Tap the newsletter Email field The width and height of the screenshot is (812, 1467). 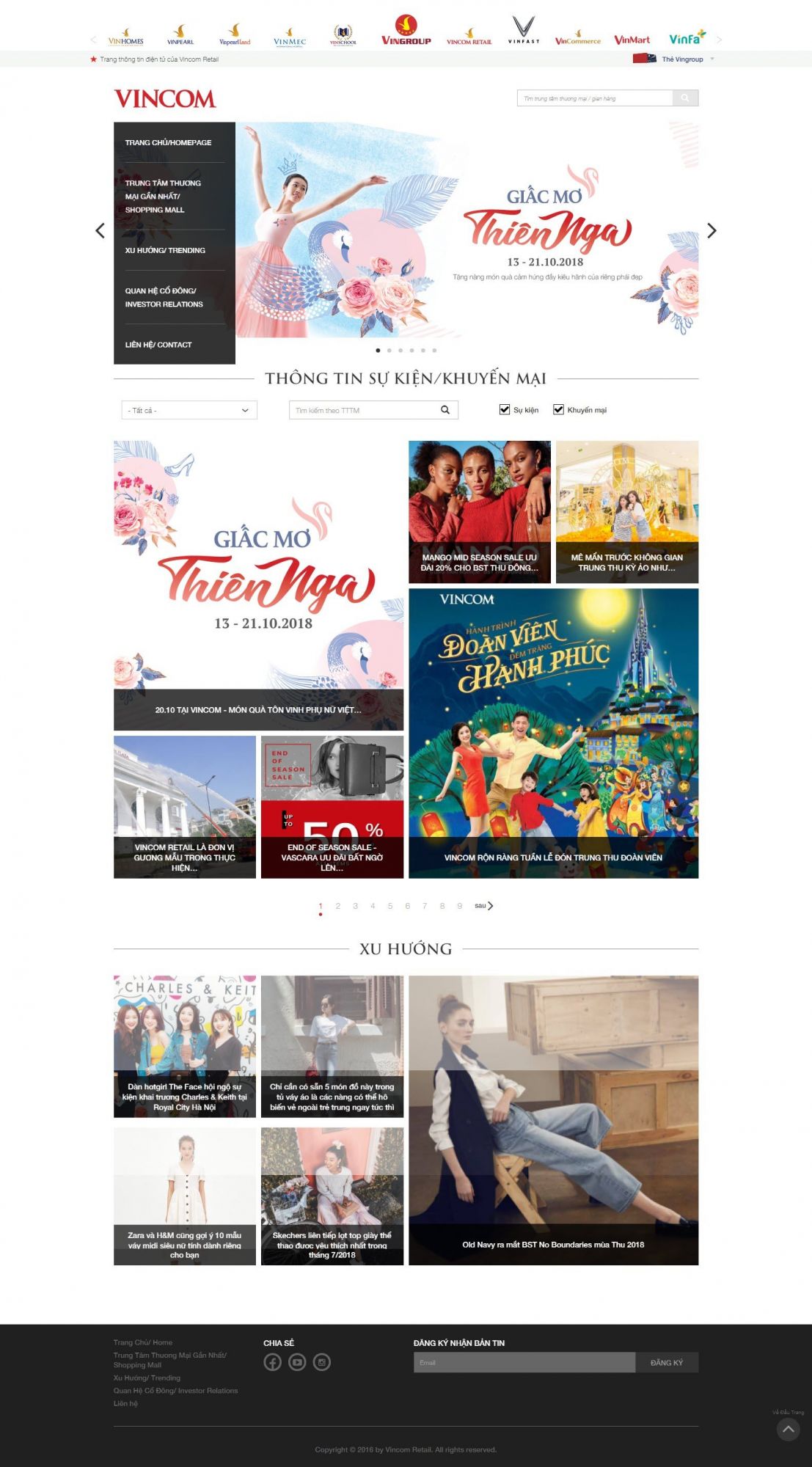524,1362
